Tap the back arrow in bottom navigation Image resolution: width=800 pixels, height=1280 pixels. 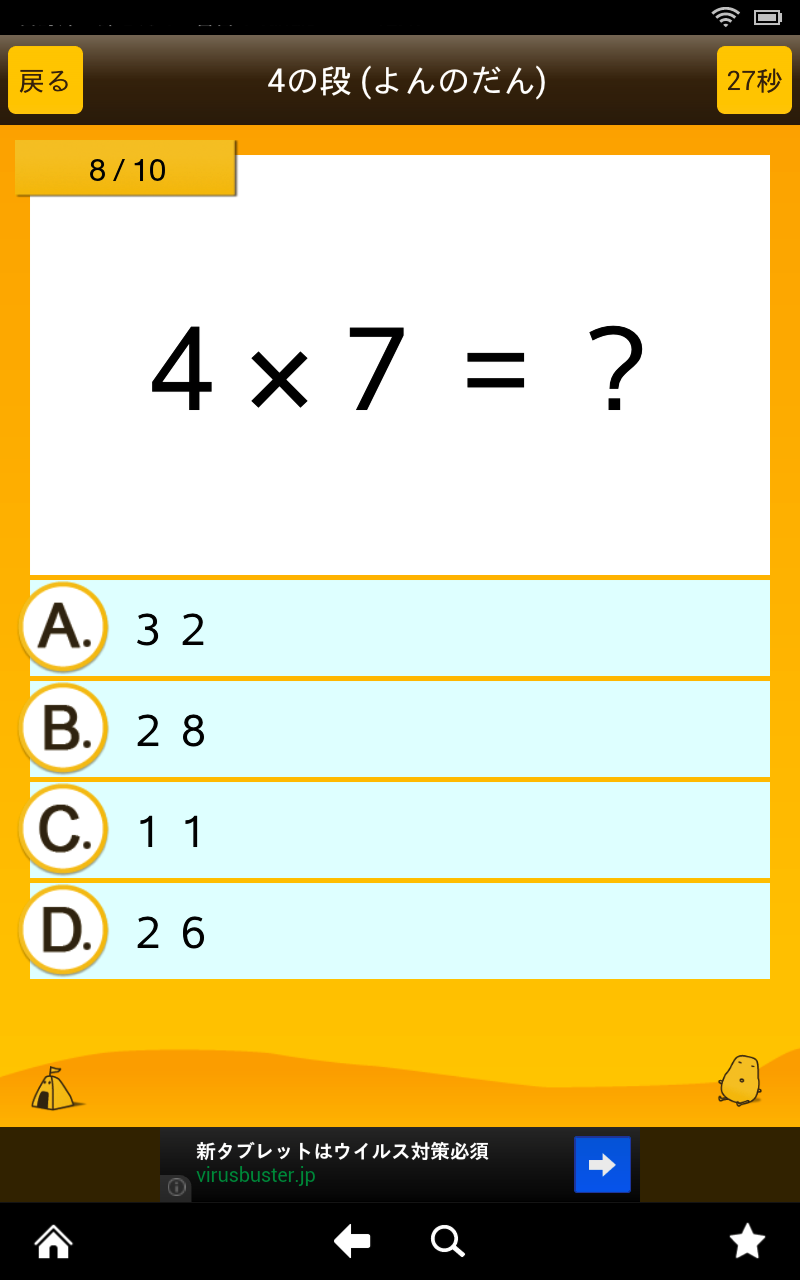point(351,1241)
